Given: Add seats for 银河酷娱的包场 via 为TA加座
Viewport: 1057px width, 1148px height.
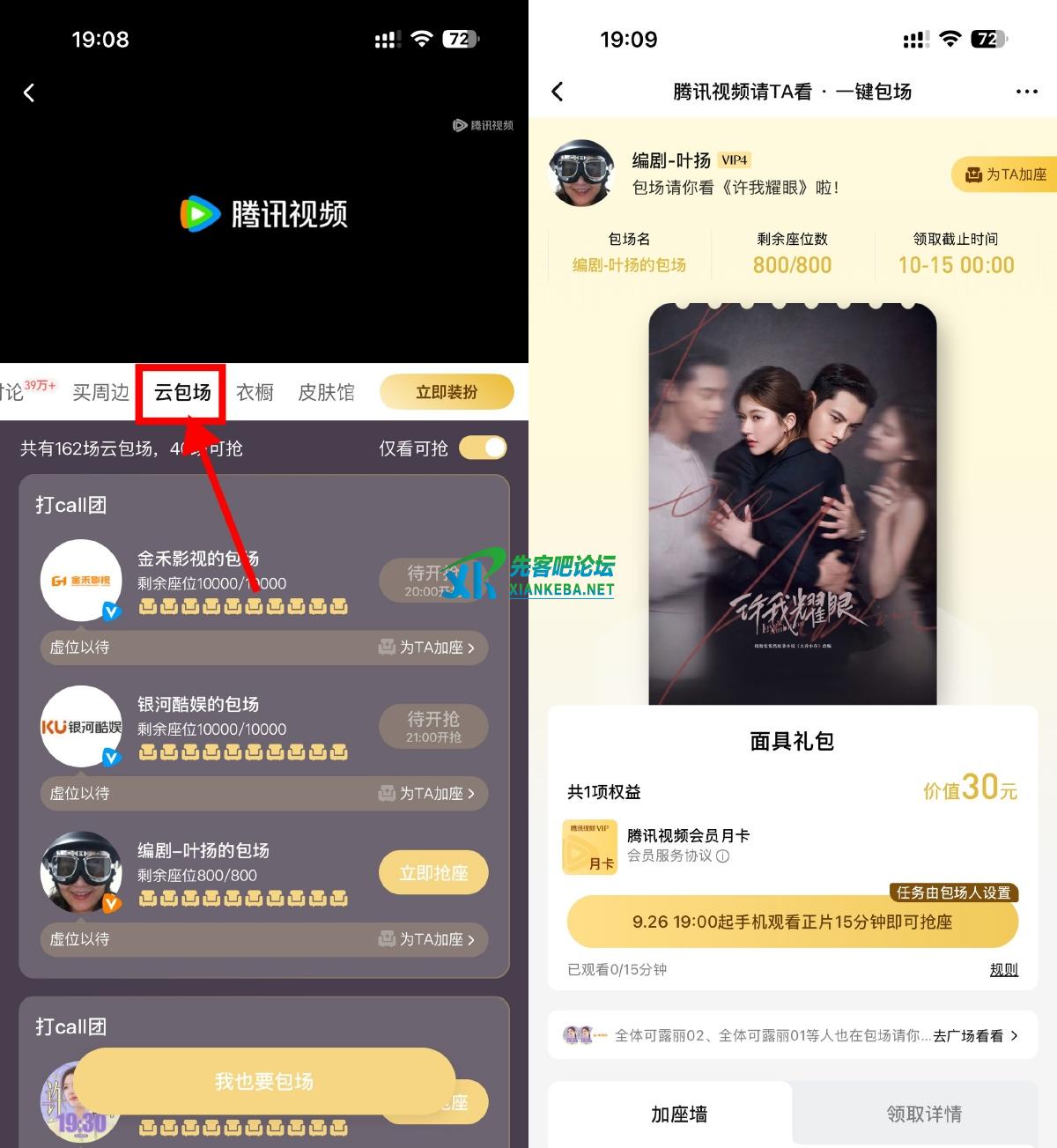Looking at the screenshot, I should click(427, 793).
